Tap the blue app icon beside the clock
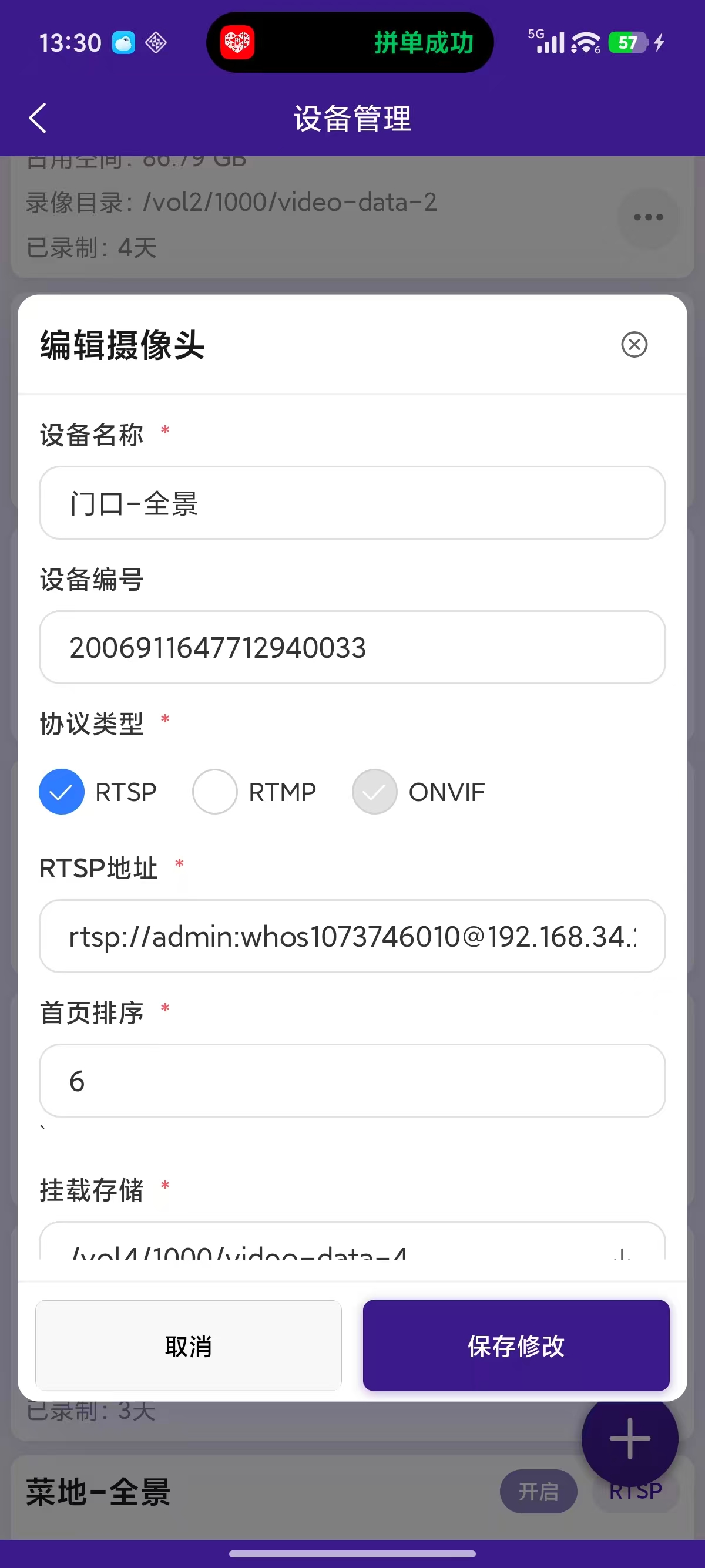The width and height of the screenshot is (705, 1568). pos(124,42)
